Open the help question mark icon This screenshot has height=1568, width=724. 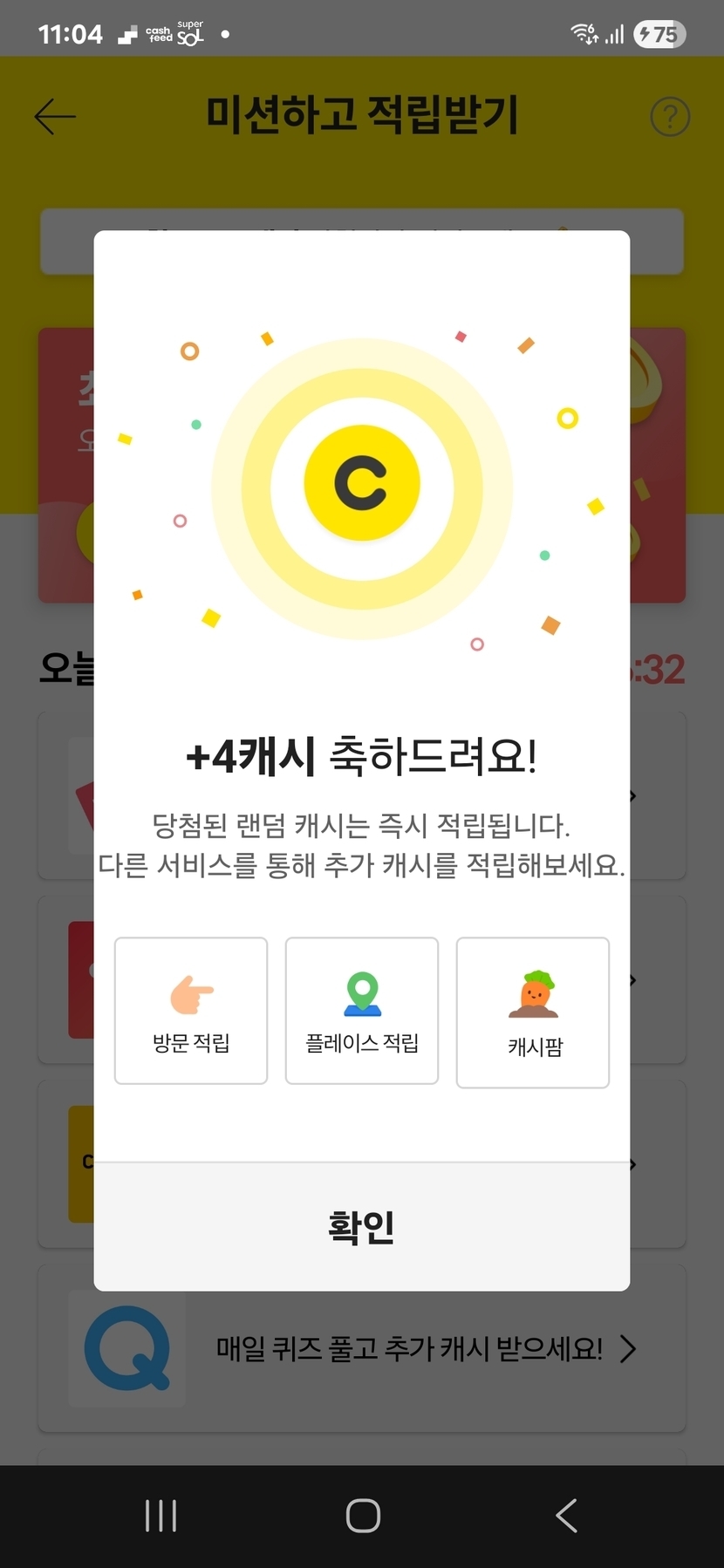tap(670, 117)
